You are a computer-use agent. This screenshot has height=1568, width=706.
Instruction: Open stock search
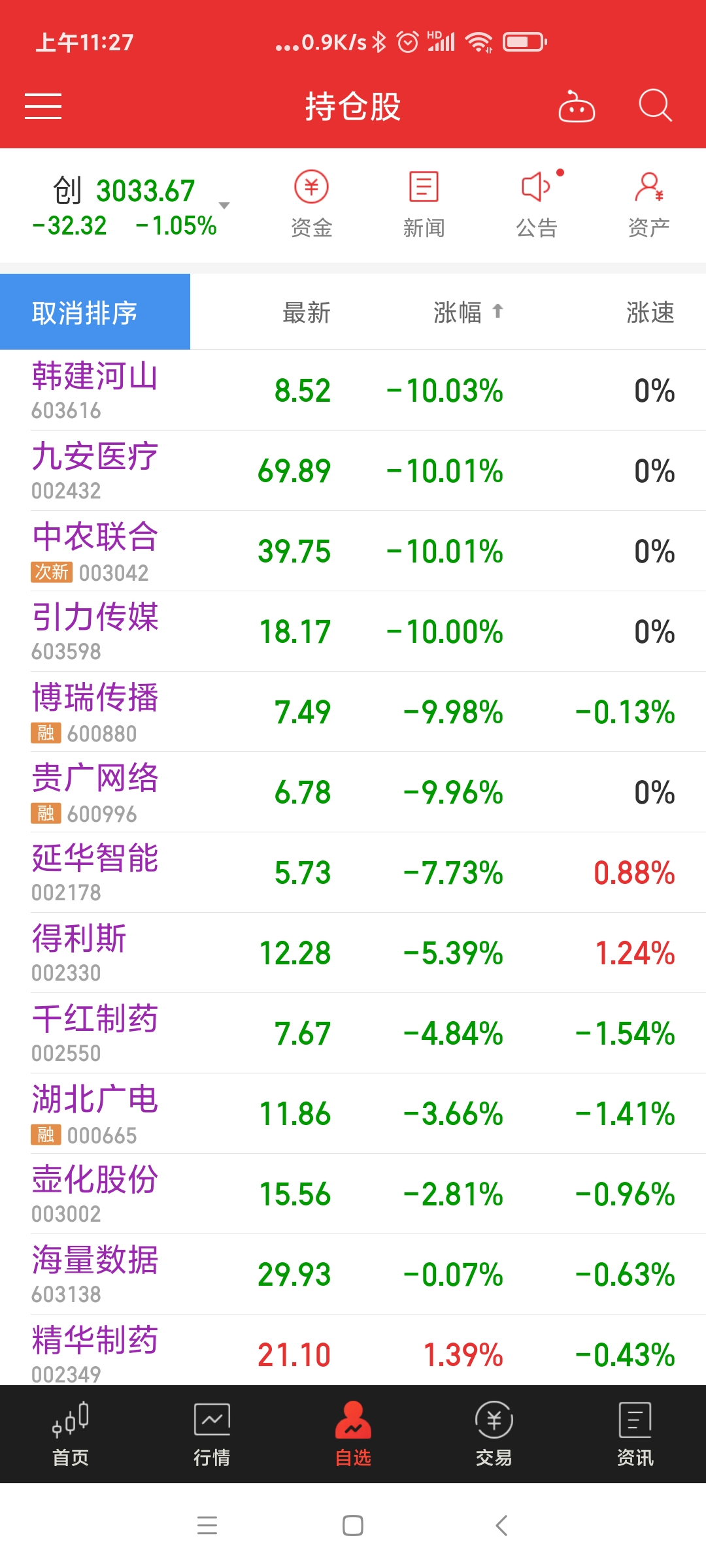655,106
